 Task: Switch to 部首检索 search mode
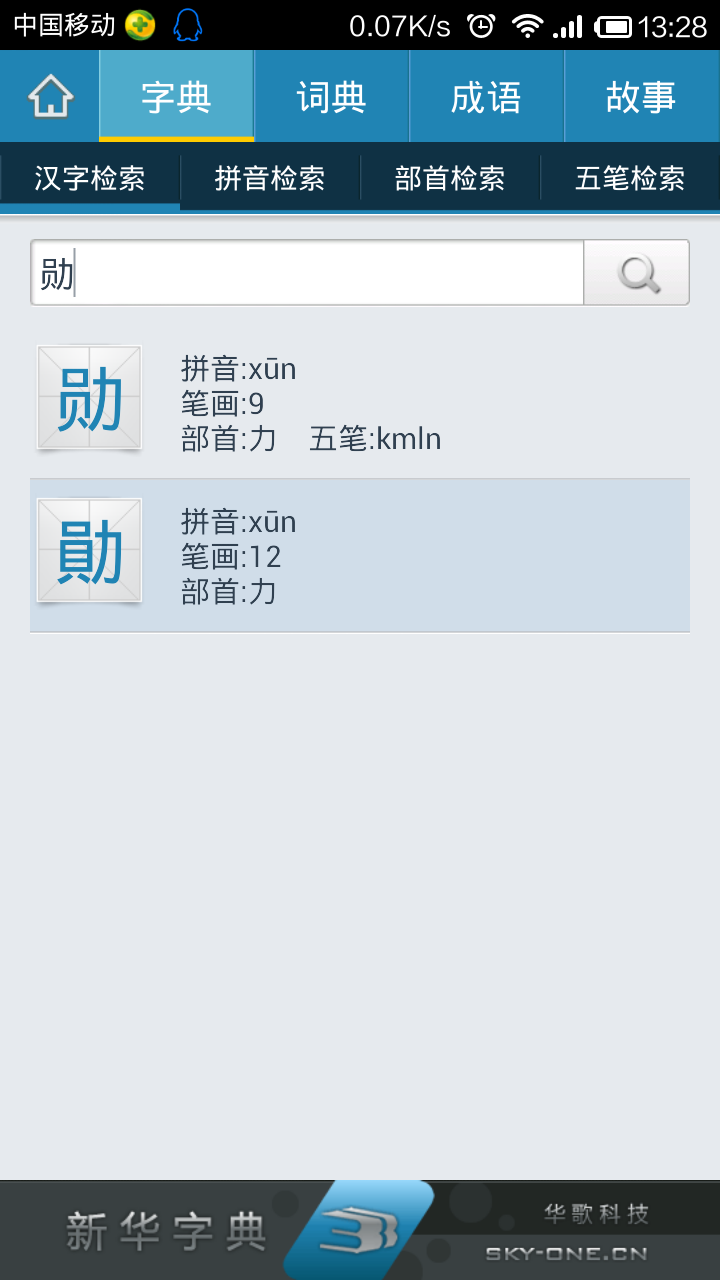tap(450, 178)
